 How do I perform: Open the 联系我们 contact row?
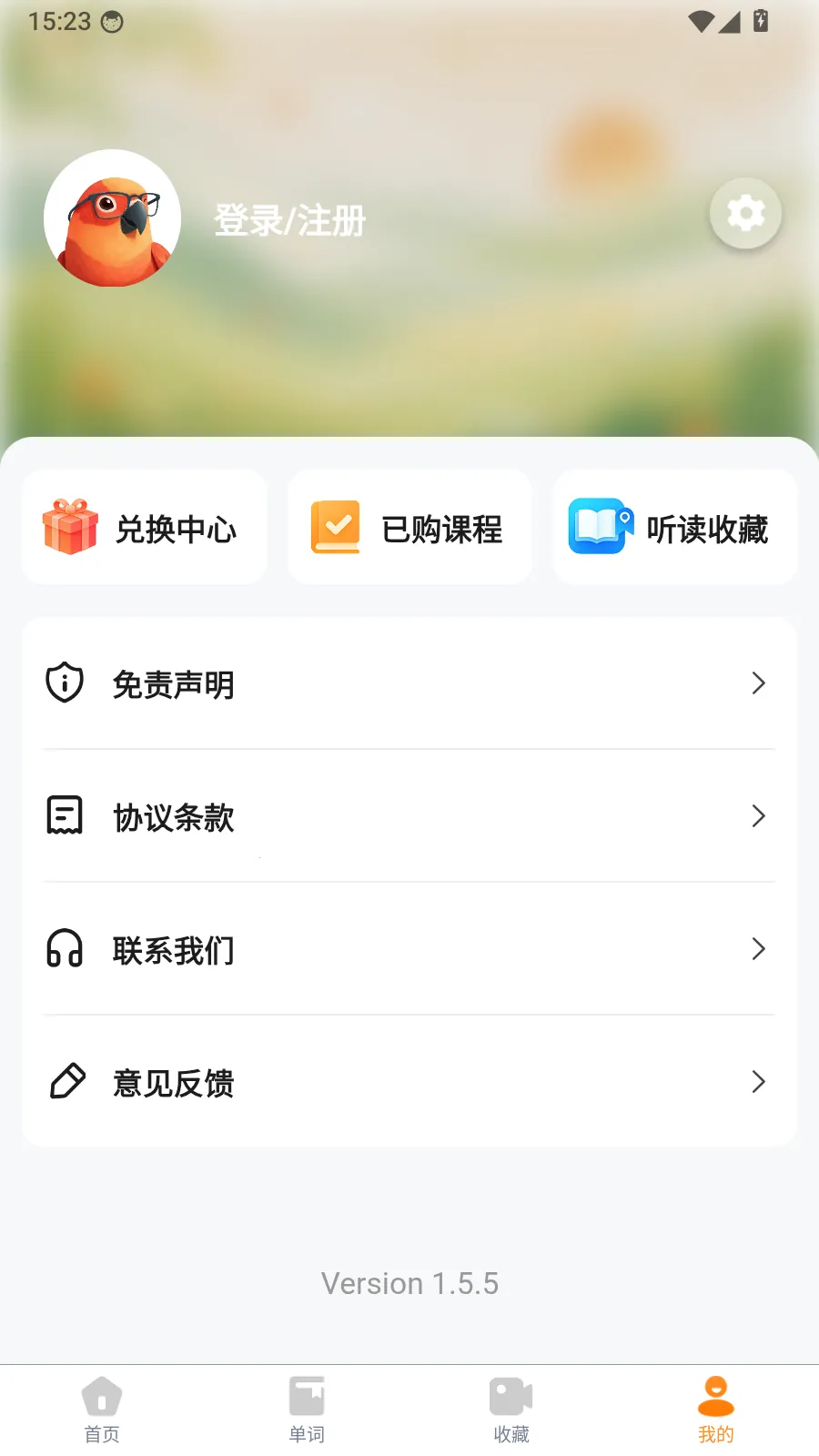(409, 949)
